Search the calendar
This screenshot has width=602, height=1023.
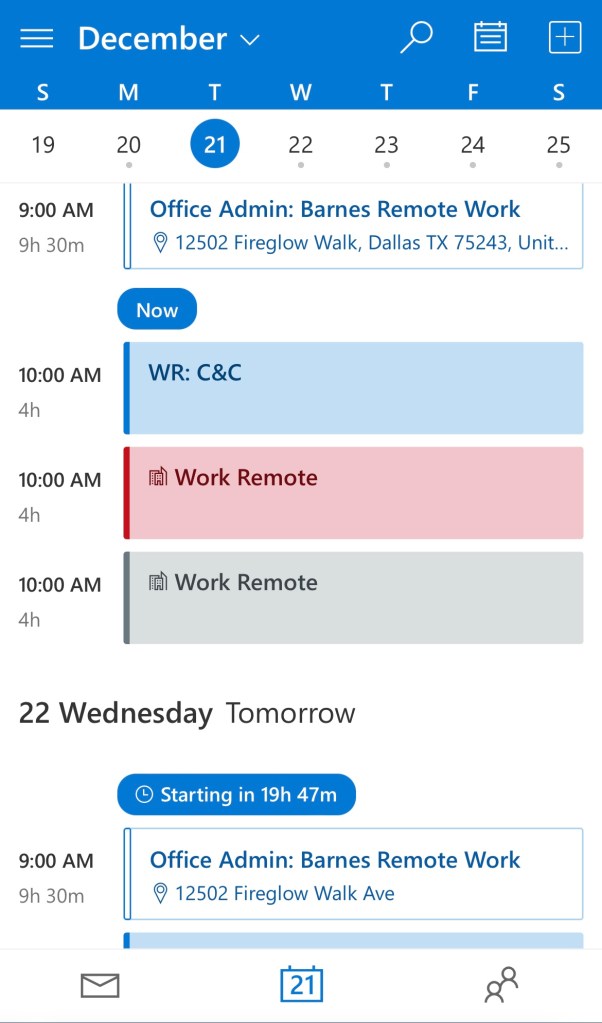[415, 37]
